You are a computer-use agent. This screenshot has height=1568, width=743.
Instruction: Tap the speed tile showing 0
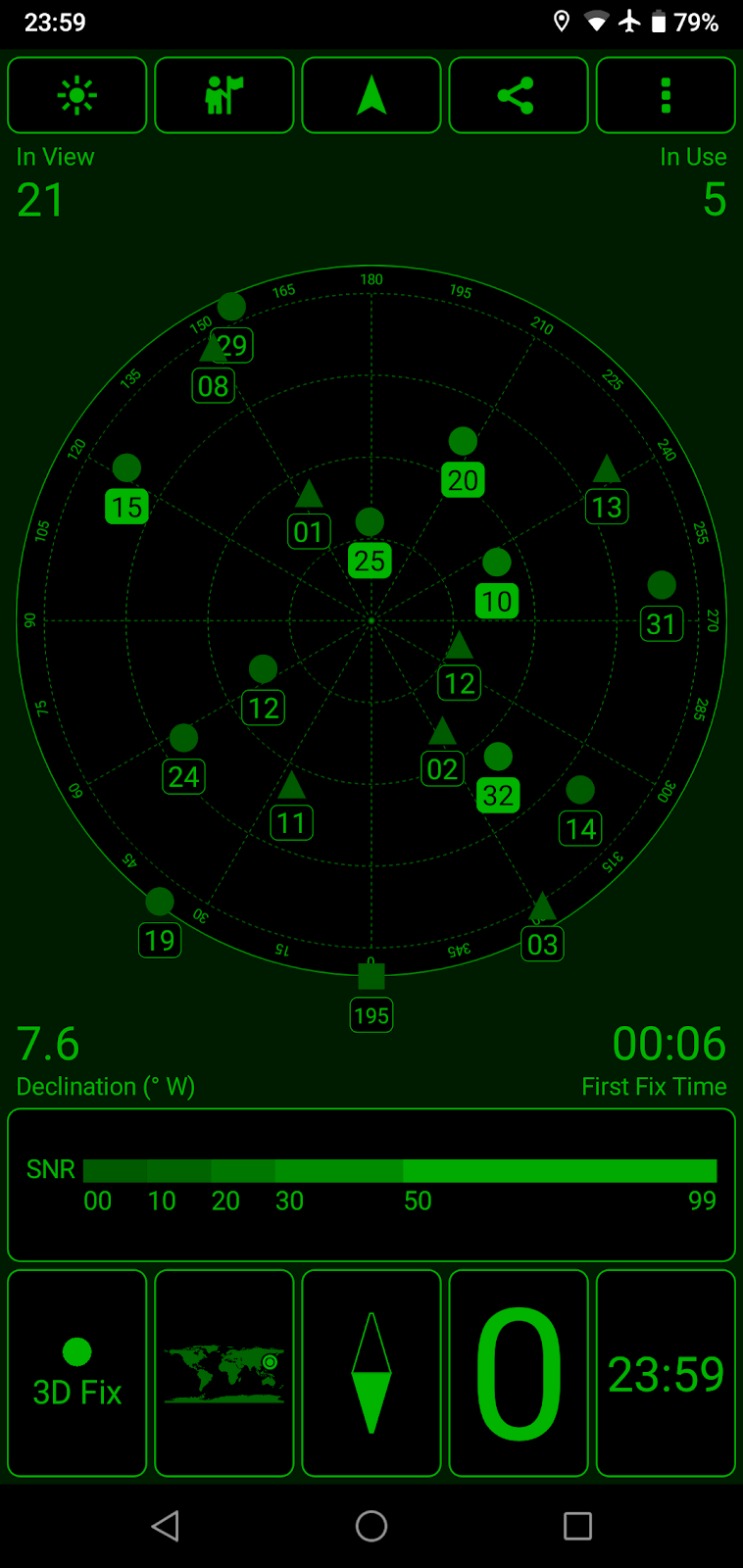tap(518, 1372)
